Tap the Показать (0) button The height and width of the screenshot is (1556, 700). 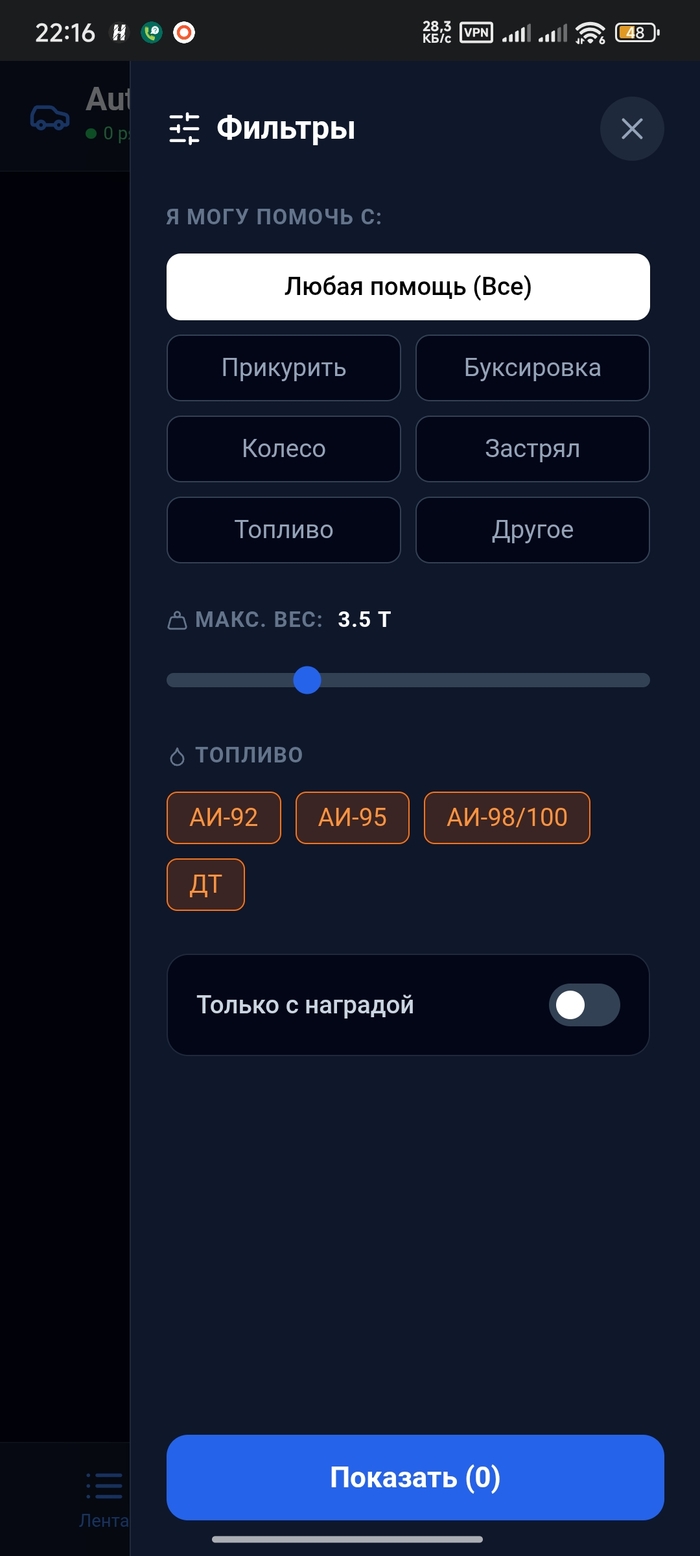tap(415, 1478)
